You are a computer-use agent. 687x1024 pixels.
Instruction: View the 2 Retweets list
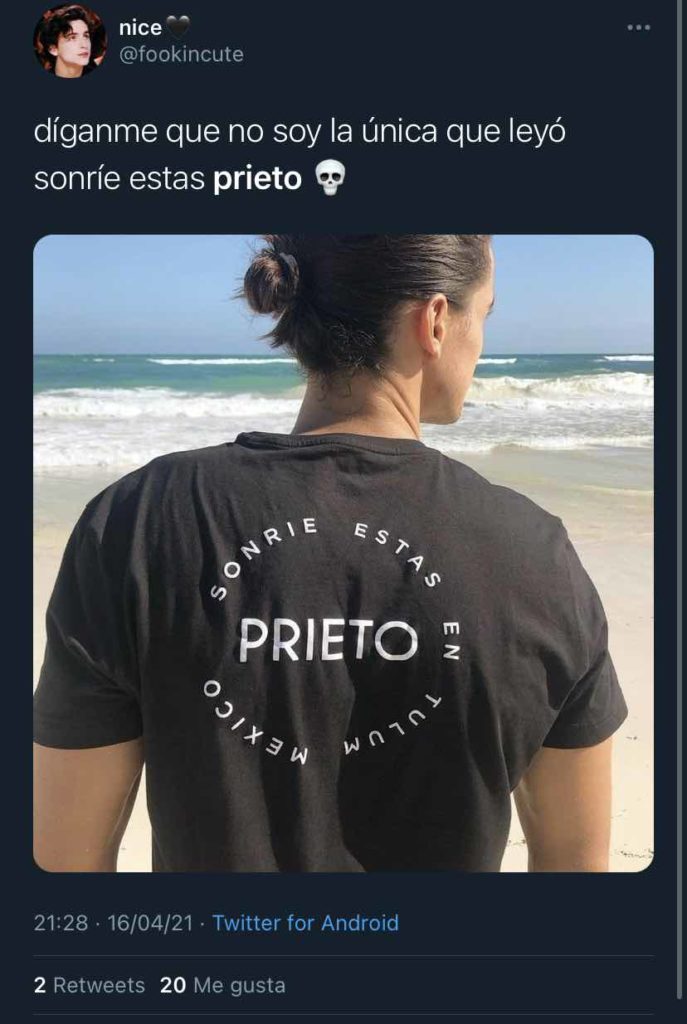pos(89,985)
